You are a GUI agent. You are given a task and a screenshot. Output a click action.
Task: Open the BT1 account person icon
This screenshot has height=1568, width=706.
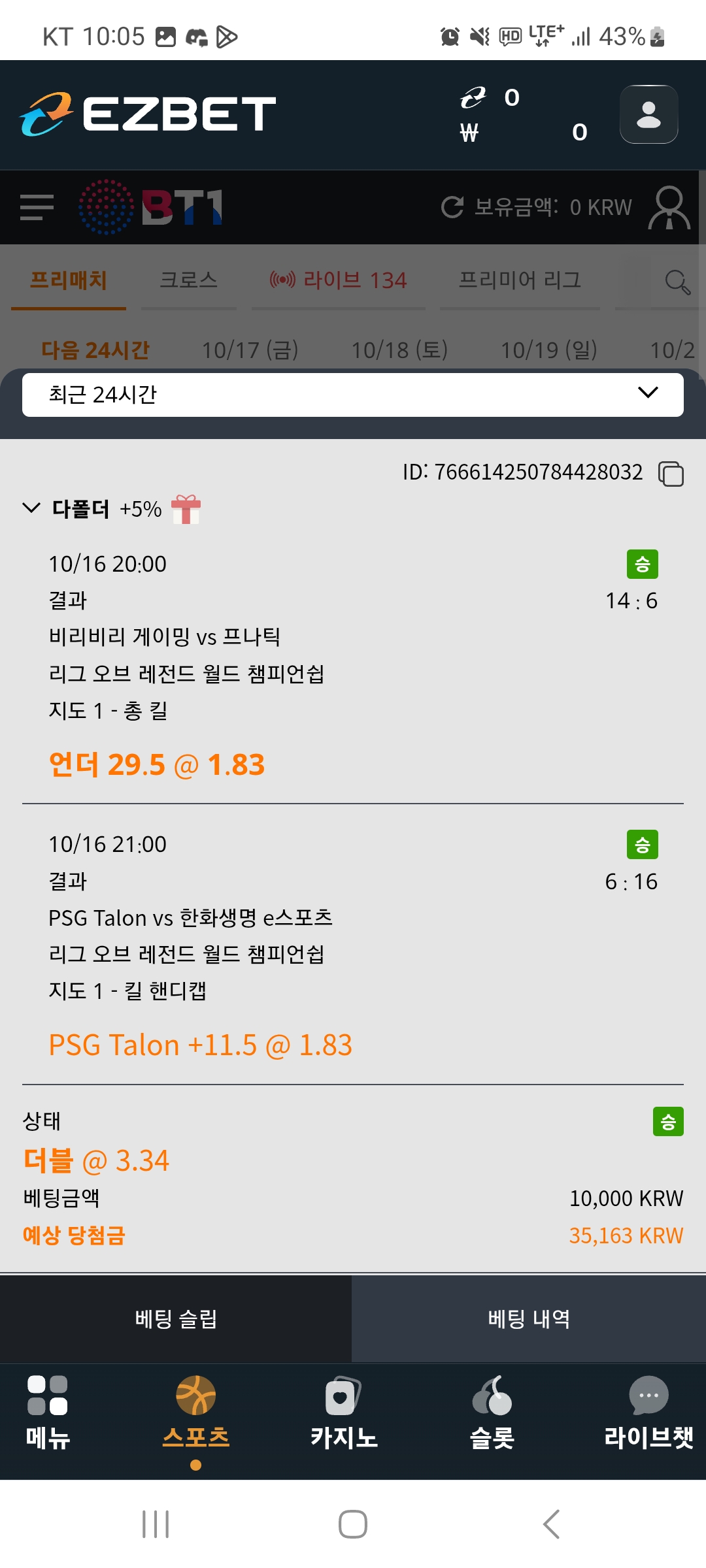click(x=669, y=208)
